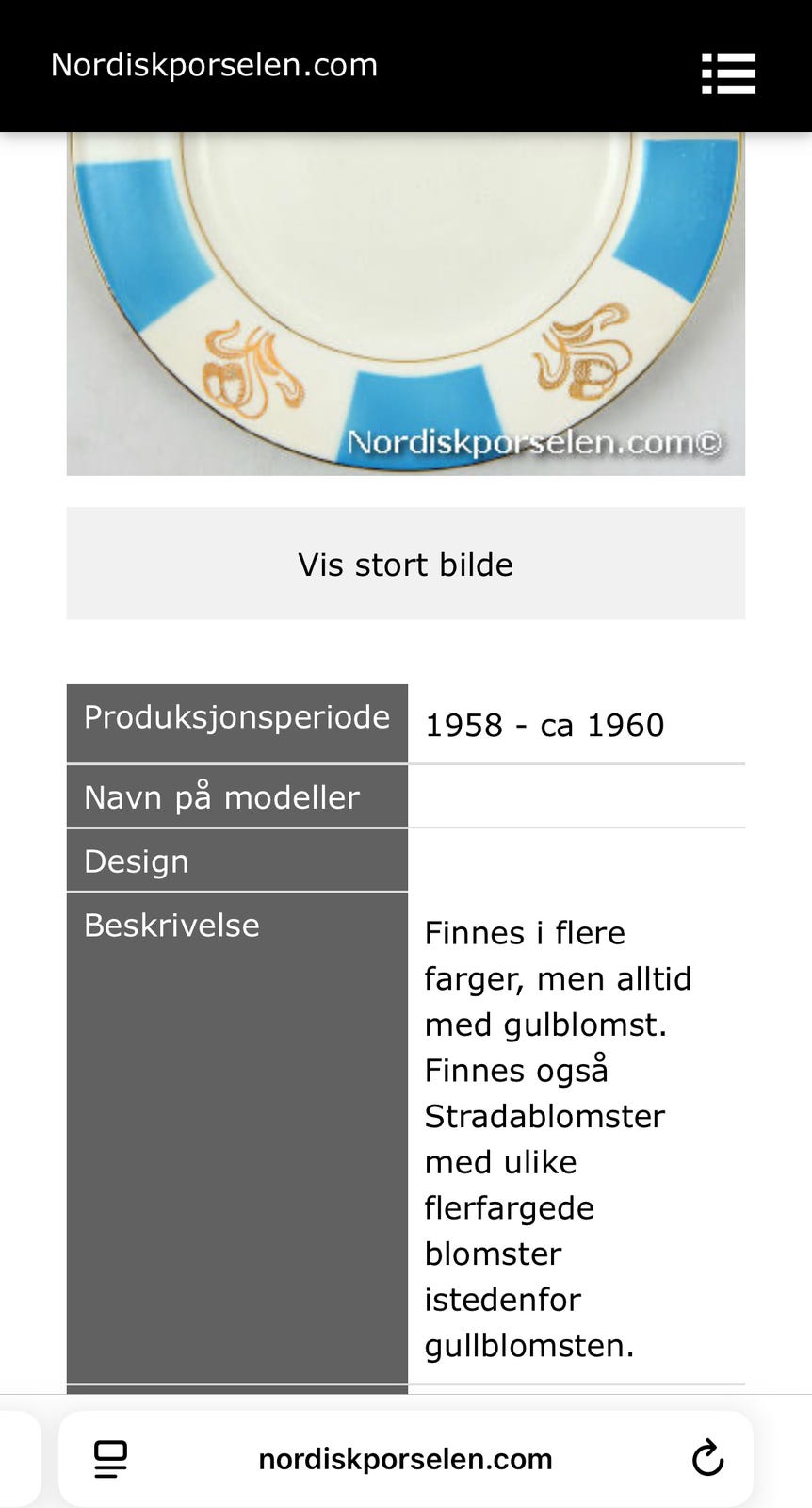Open the hamburger navigation menu
This screenshot has height=1508, width=812.
click(728, 74)
